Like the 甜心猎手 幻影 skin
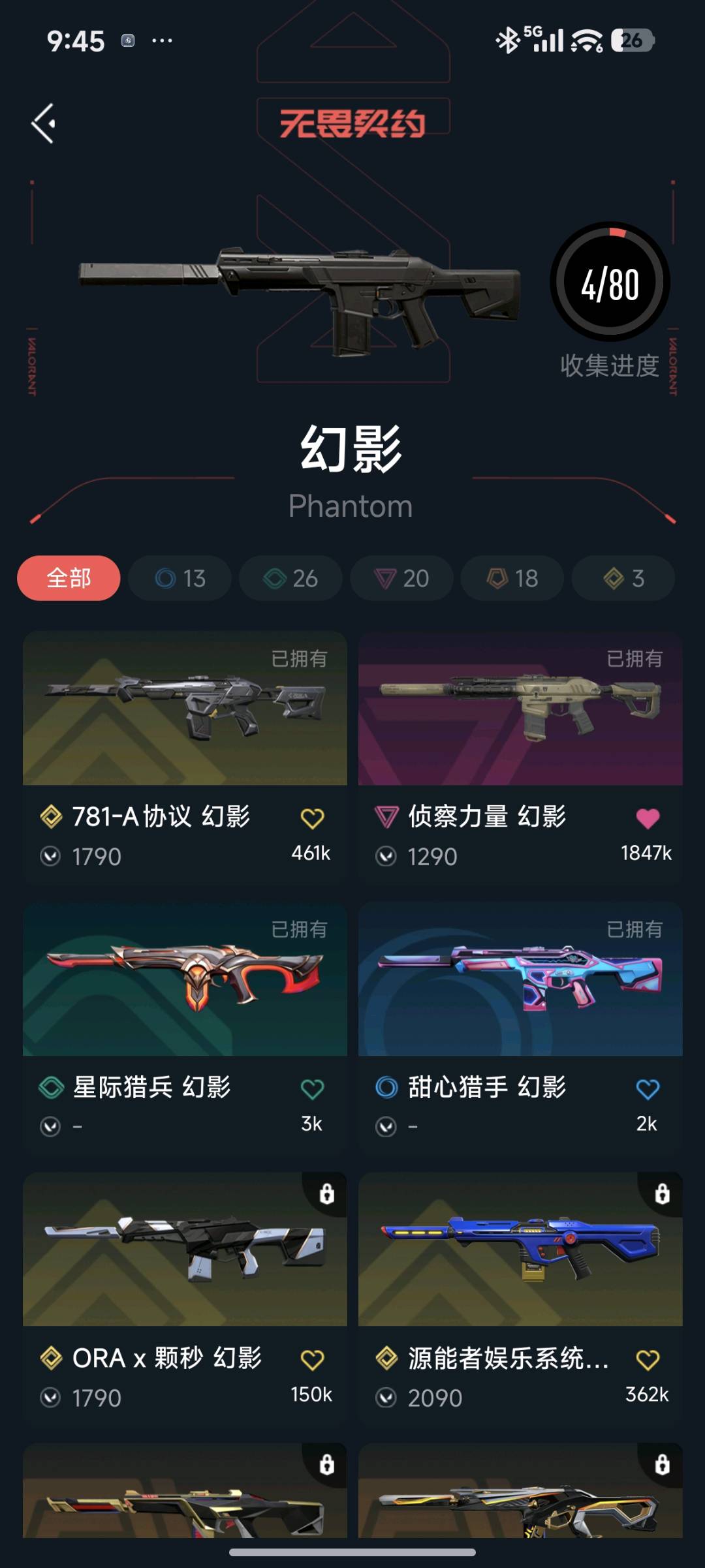705x1568 pixels. click(x=648, y=1089)
